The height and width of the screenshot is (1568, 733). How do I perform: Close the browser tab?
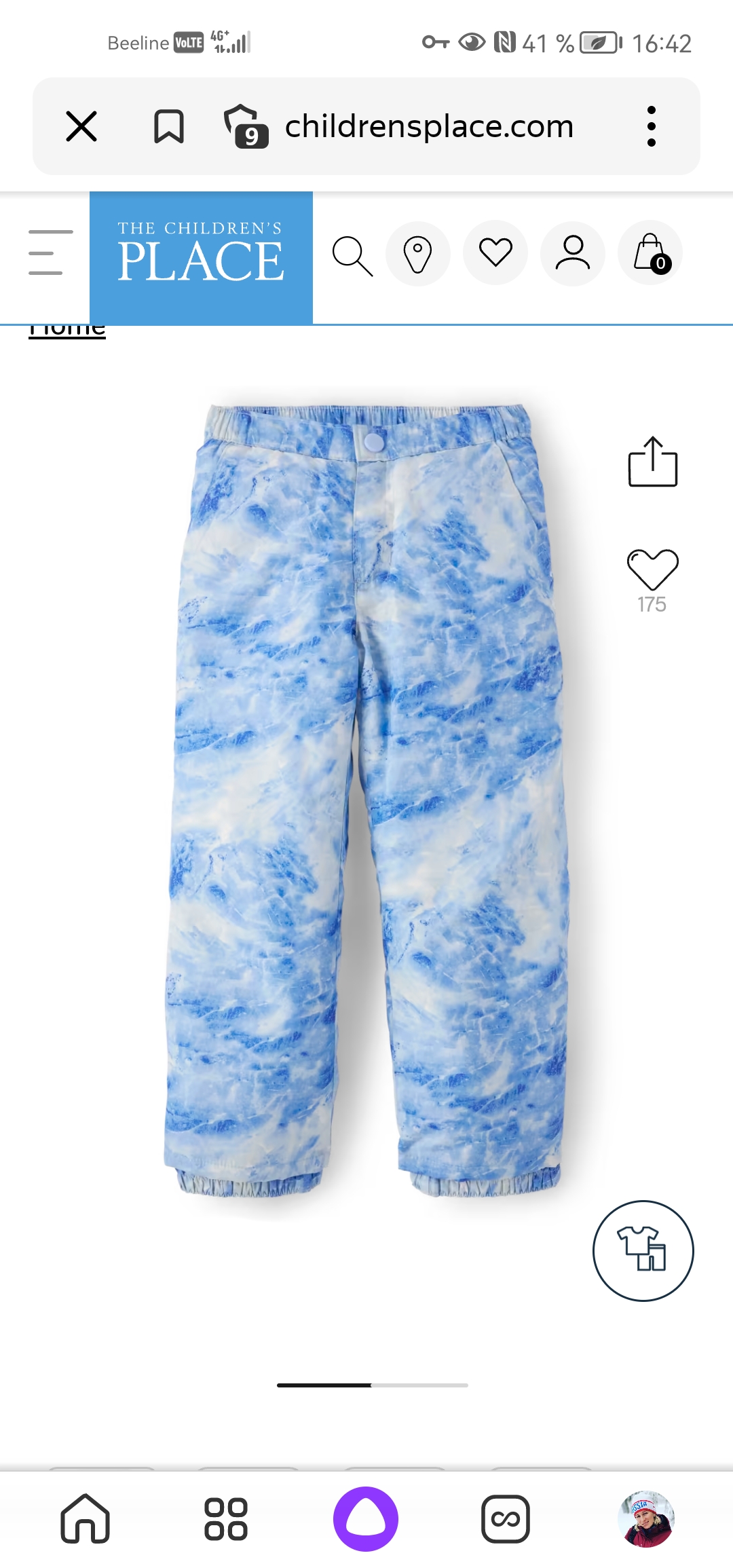pyautogui.click(x=81, y=126)
